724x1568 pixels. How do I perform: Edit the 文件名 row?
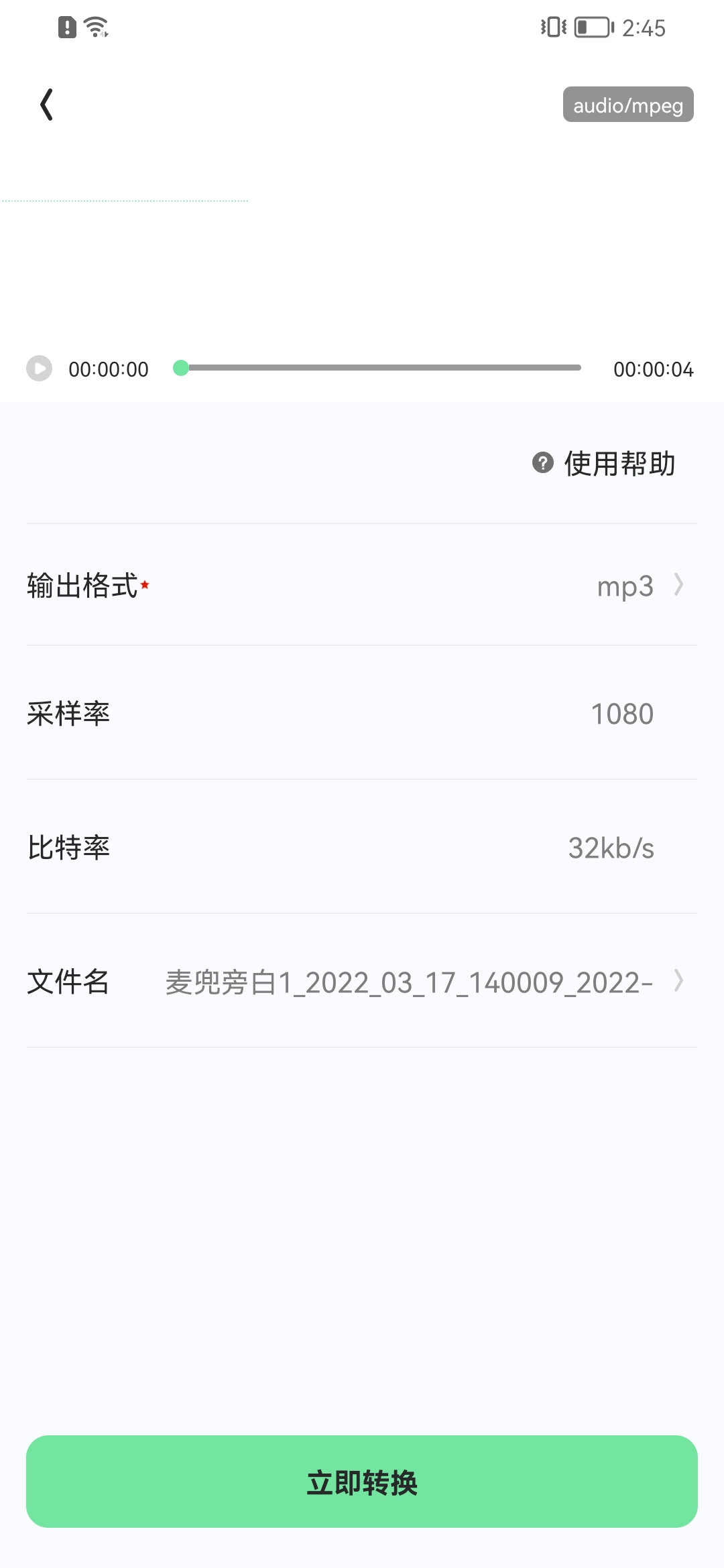[362, 981]
